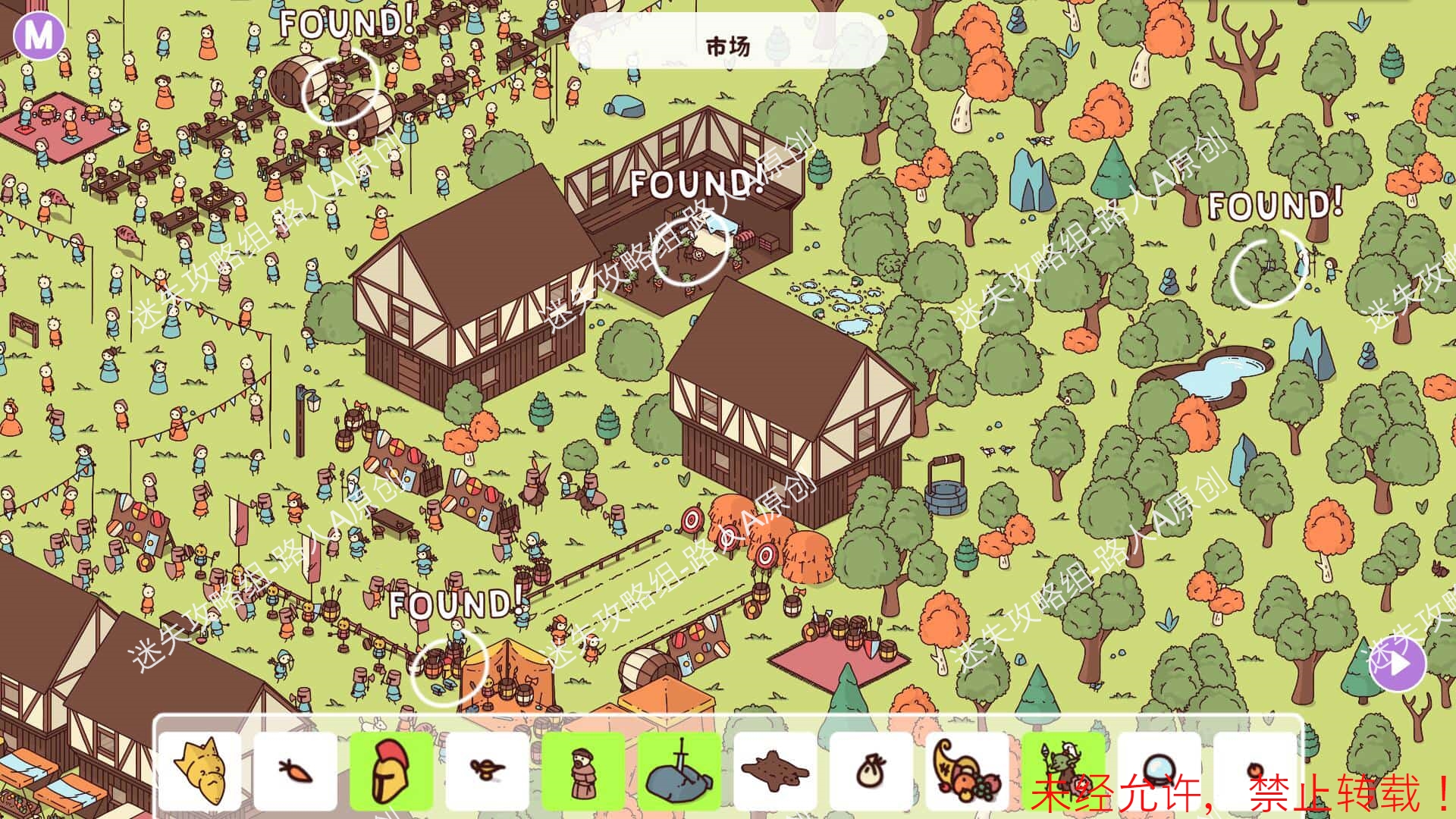
Task: Select the magic oil lamp target item
Action: [x=487, y=770]
